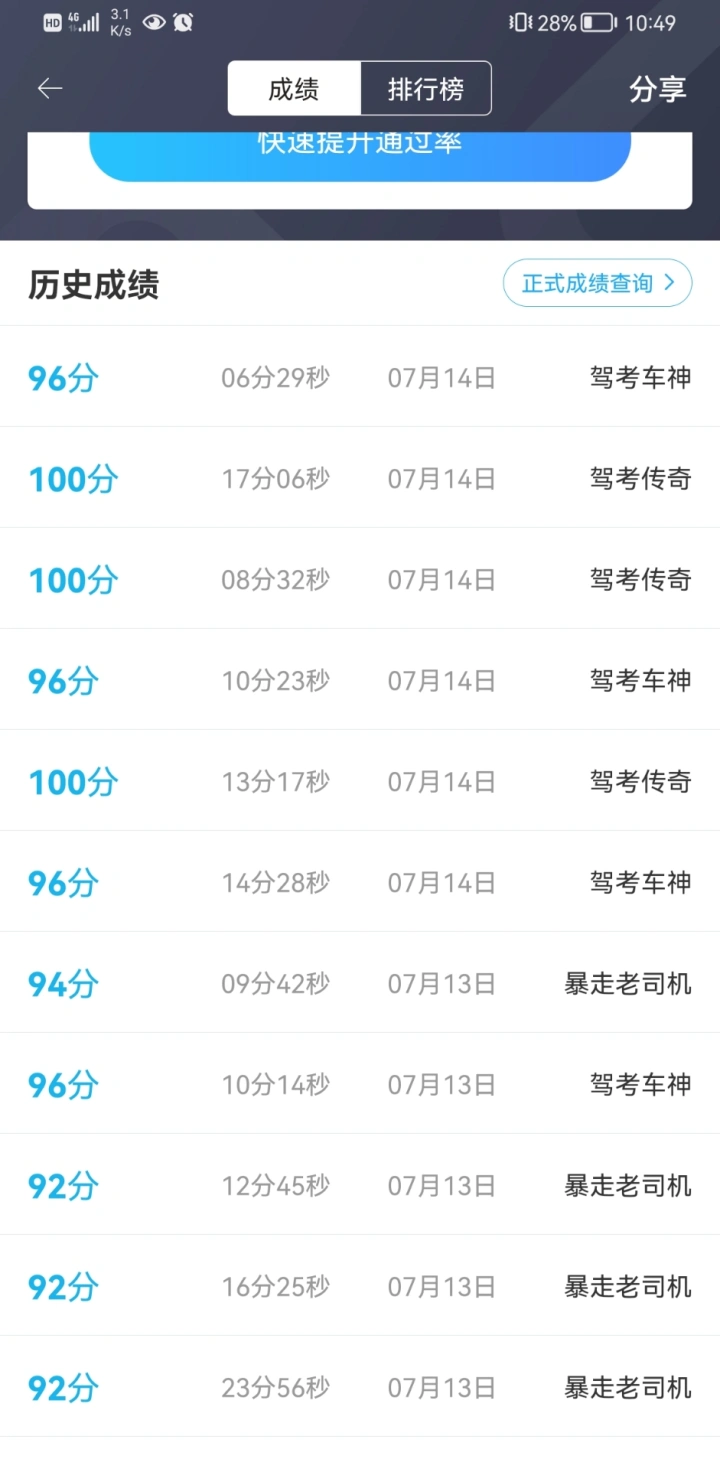Open the 100分 record with 13分17秒
This screenshot has height=1469, width=720.
360,781
